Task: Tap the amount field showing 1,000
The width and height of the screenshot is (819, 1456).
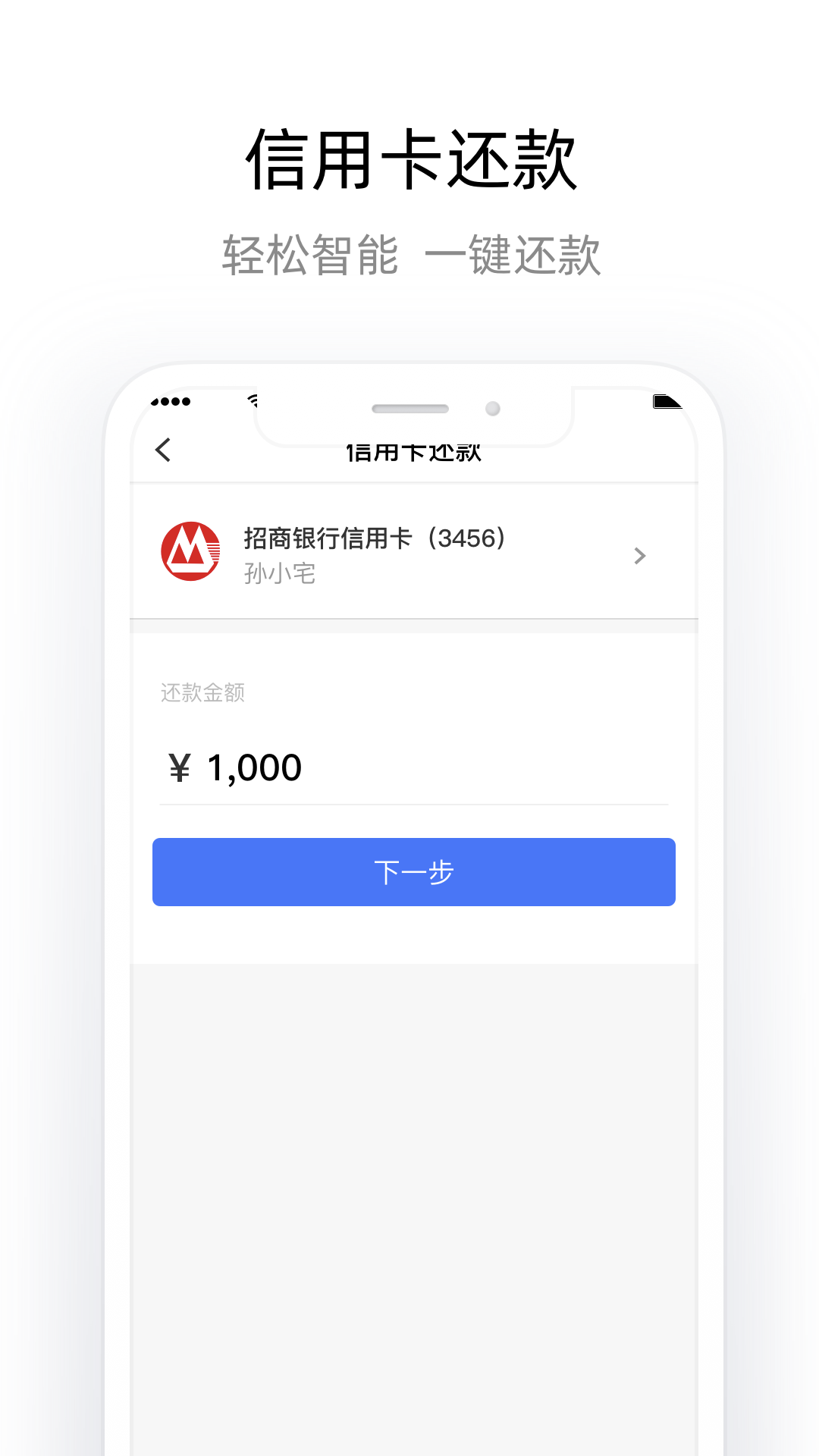Action: point(254,766)
